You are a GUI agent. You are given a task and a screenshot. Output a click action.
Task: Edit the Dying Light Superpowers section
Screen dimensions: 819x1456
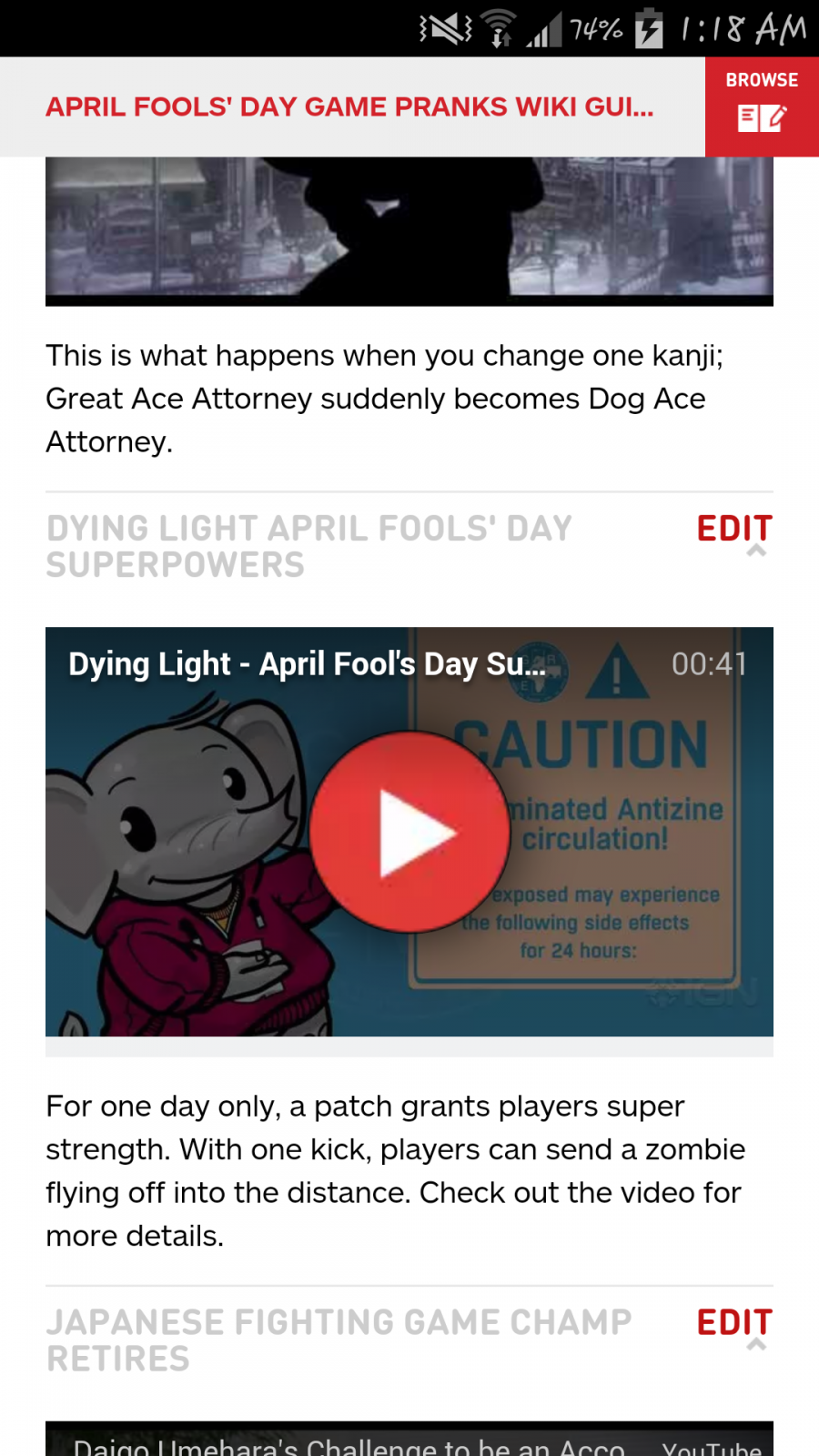coord(734,529)
